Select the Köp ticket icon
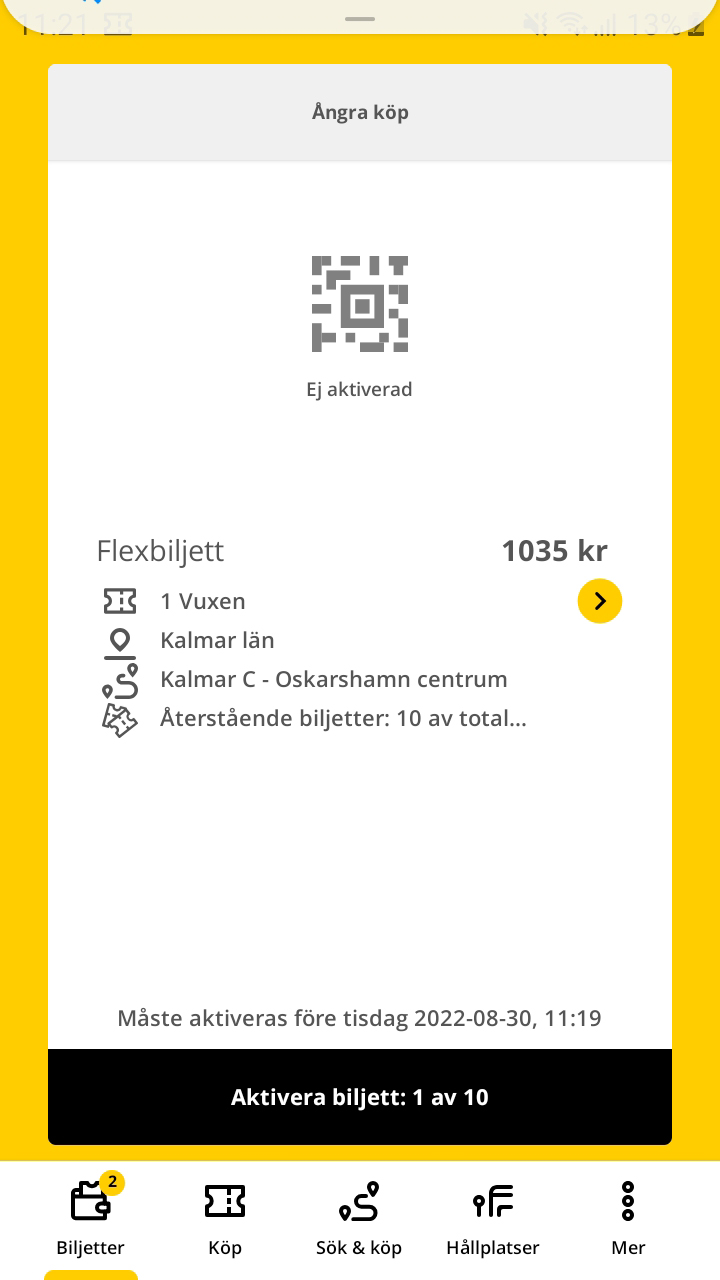 224,1201
